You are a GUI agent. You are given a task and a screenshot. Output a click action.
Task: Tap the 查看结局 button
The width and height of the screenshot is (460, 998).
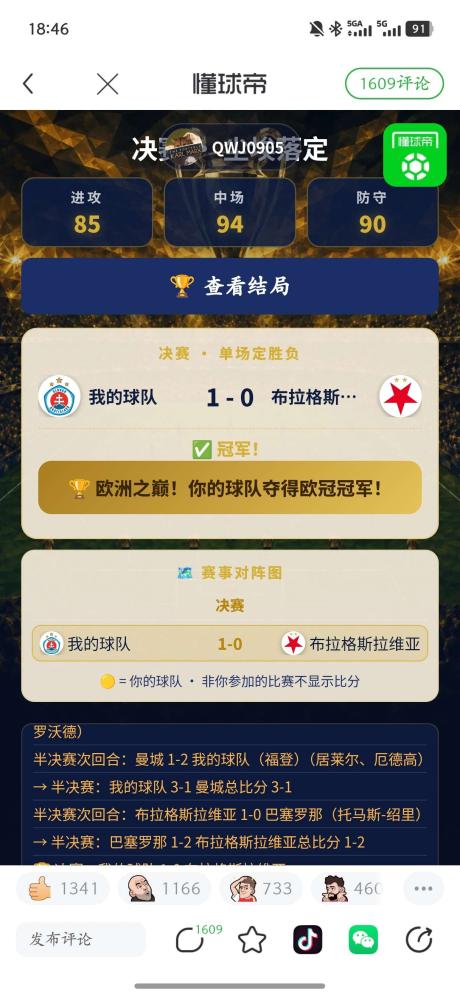230,286
